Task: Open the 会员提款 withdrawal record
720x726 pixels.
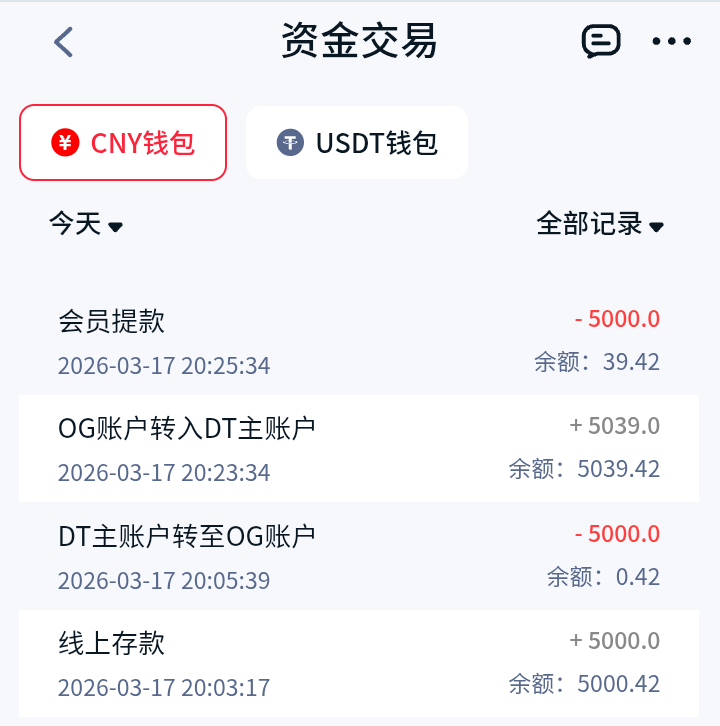Action: [x=360, y=340]
